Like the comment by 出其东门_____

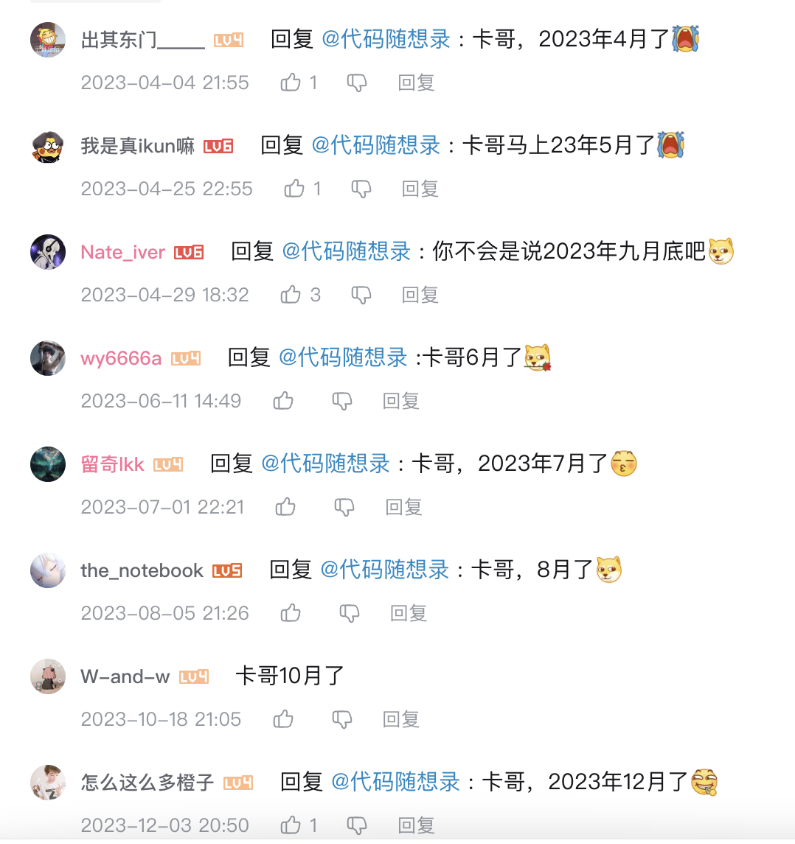pyautogui.click(x=291, y=83)
